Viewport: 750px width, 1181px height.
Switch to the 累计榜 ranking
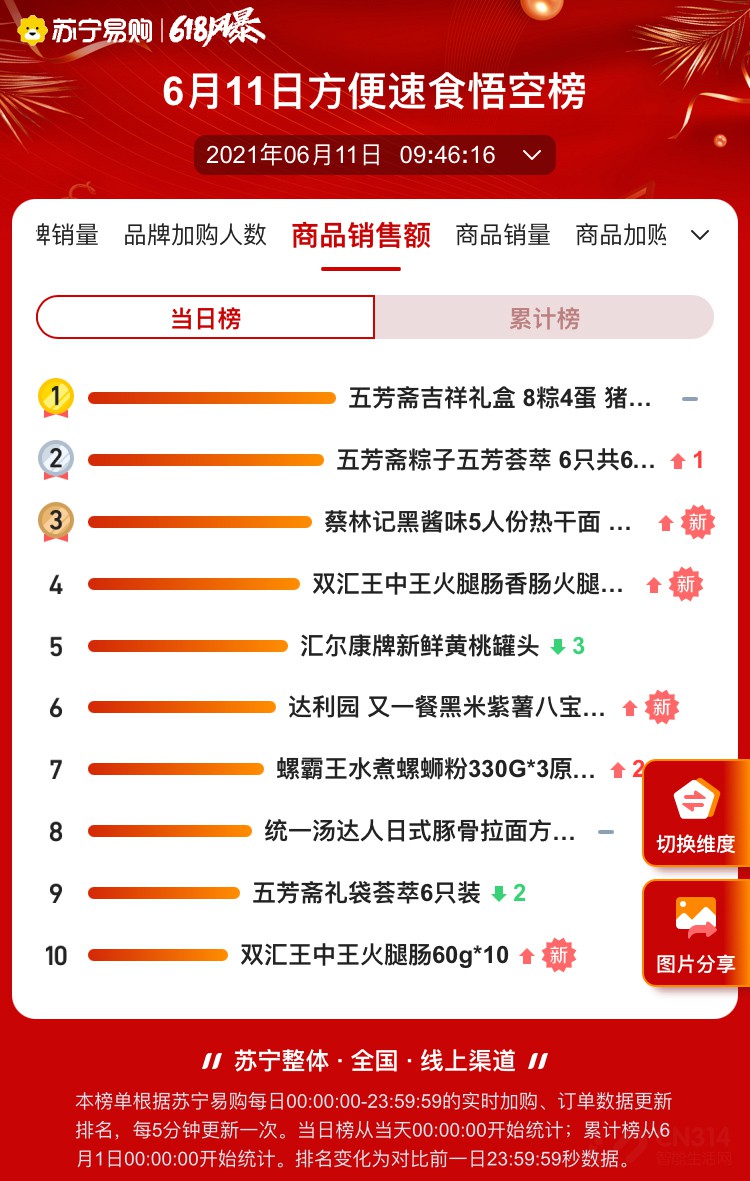544,318
